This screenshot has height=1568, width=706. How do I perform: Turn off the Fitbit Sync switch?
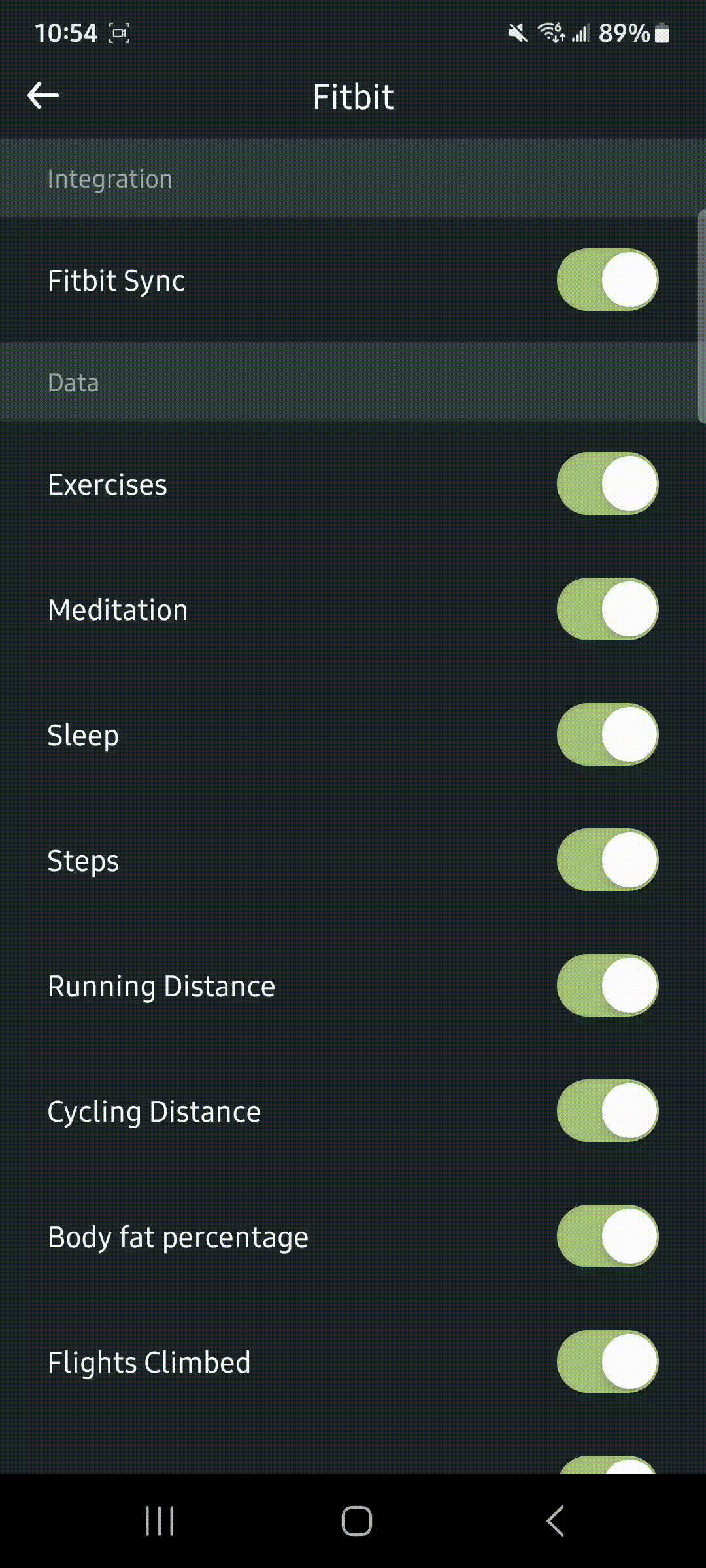pyautogui.click(x=607, y=280)
